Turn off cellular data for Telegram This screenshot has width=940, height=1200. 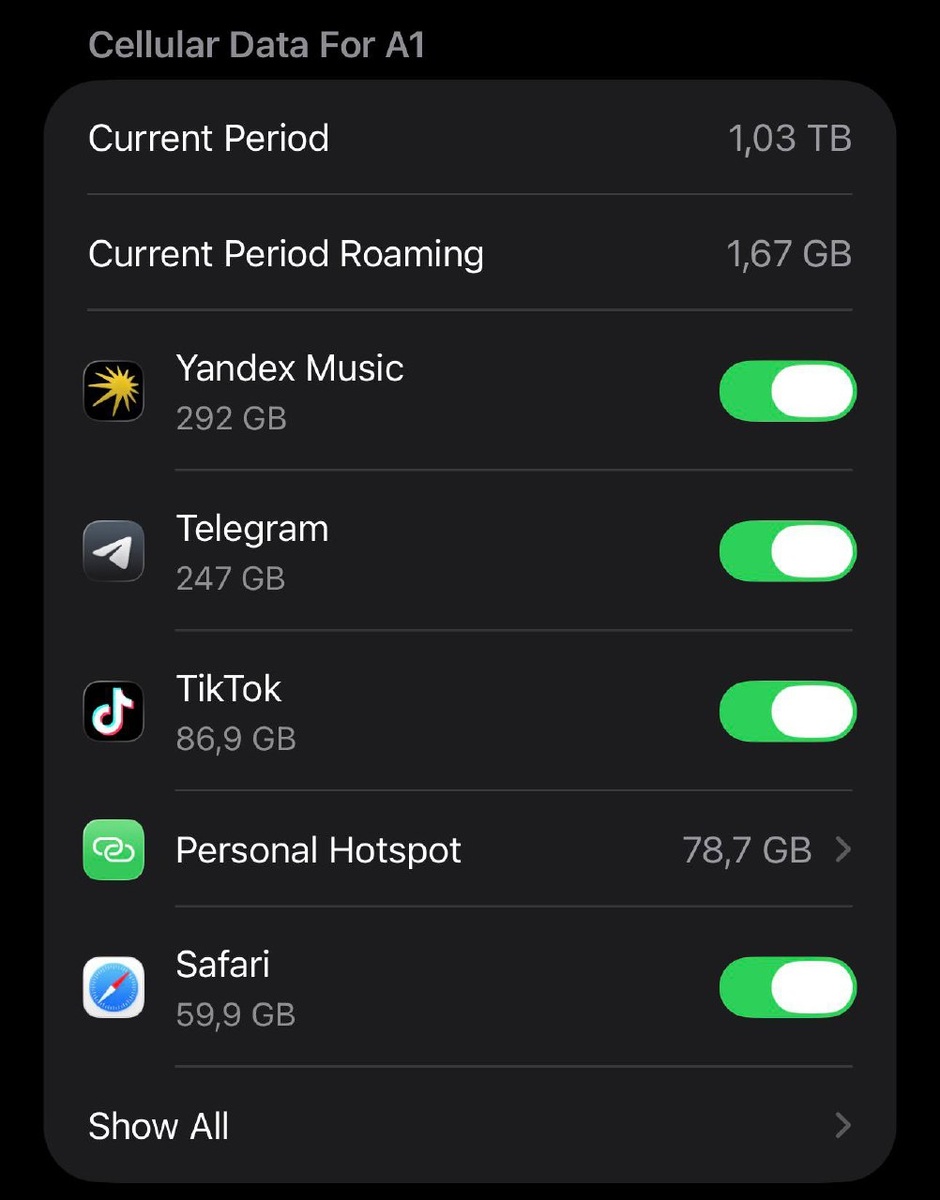pyautogui.click(x=787, y=551)
